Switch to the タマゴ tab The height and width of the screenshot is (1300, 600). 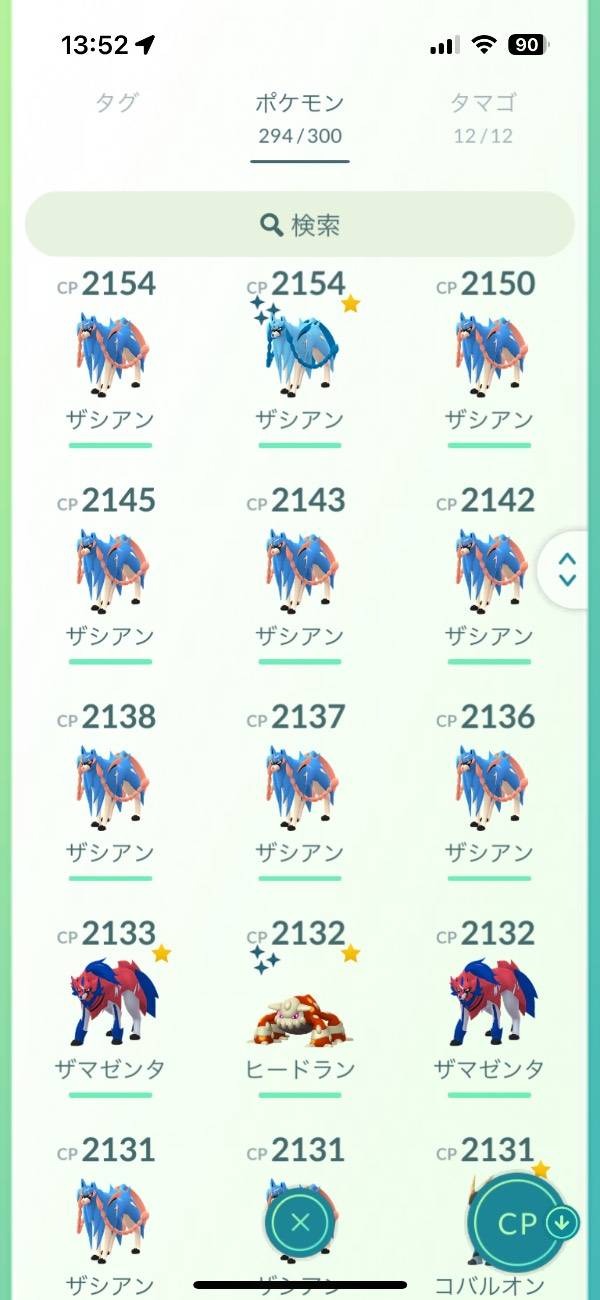(x=483, y=115)
